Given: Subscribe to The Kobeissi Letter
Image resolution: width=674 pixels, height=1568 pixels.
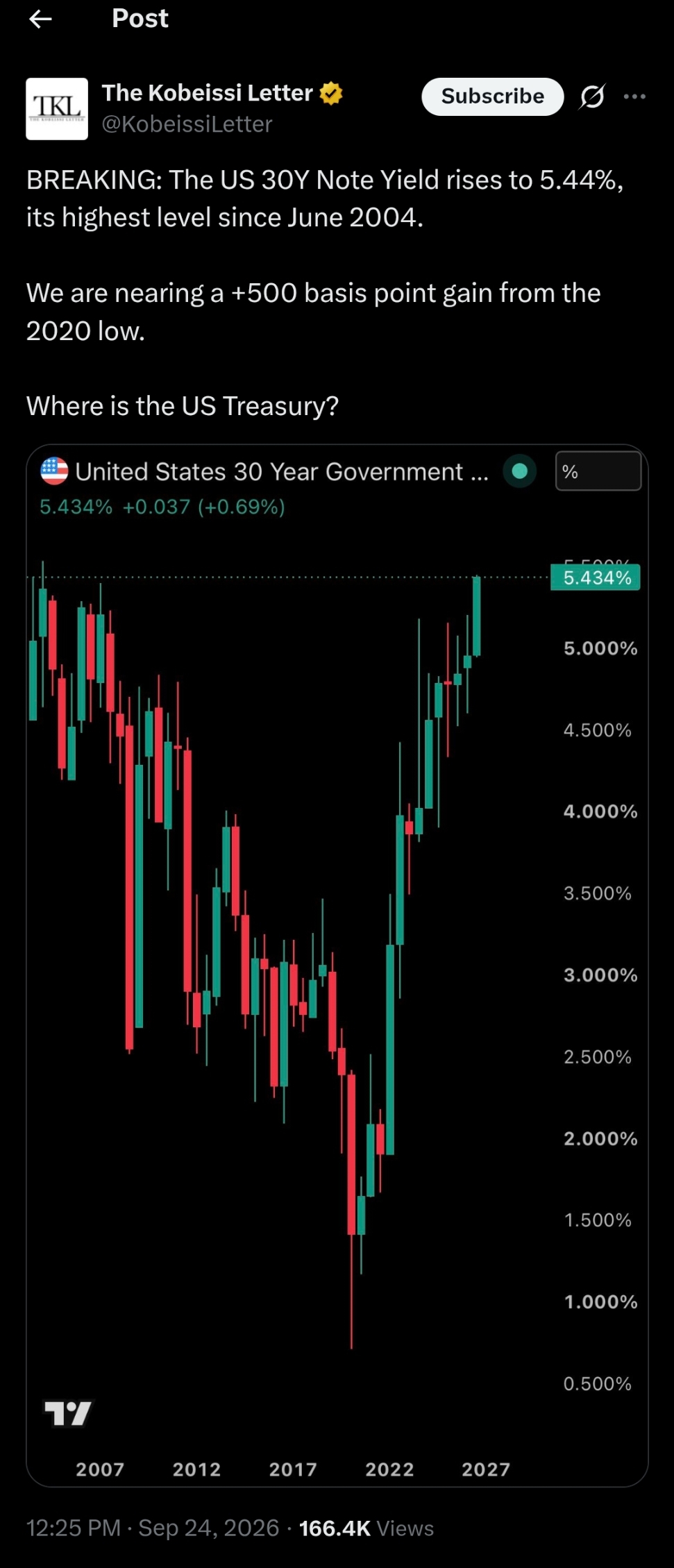Looking at the screenshot, I should pos(493,96).
